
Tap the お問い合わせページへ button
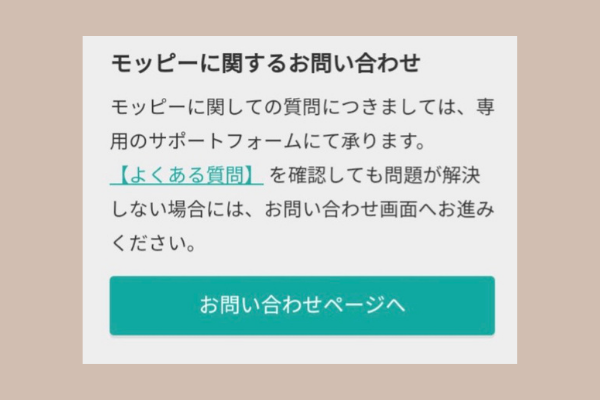pos(302,305)
